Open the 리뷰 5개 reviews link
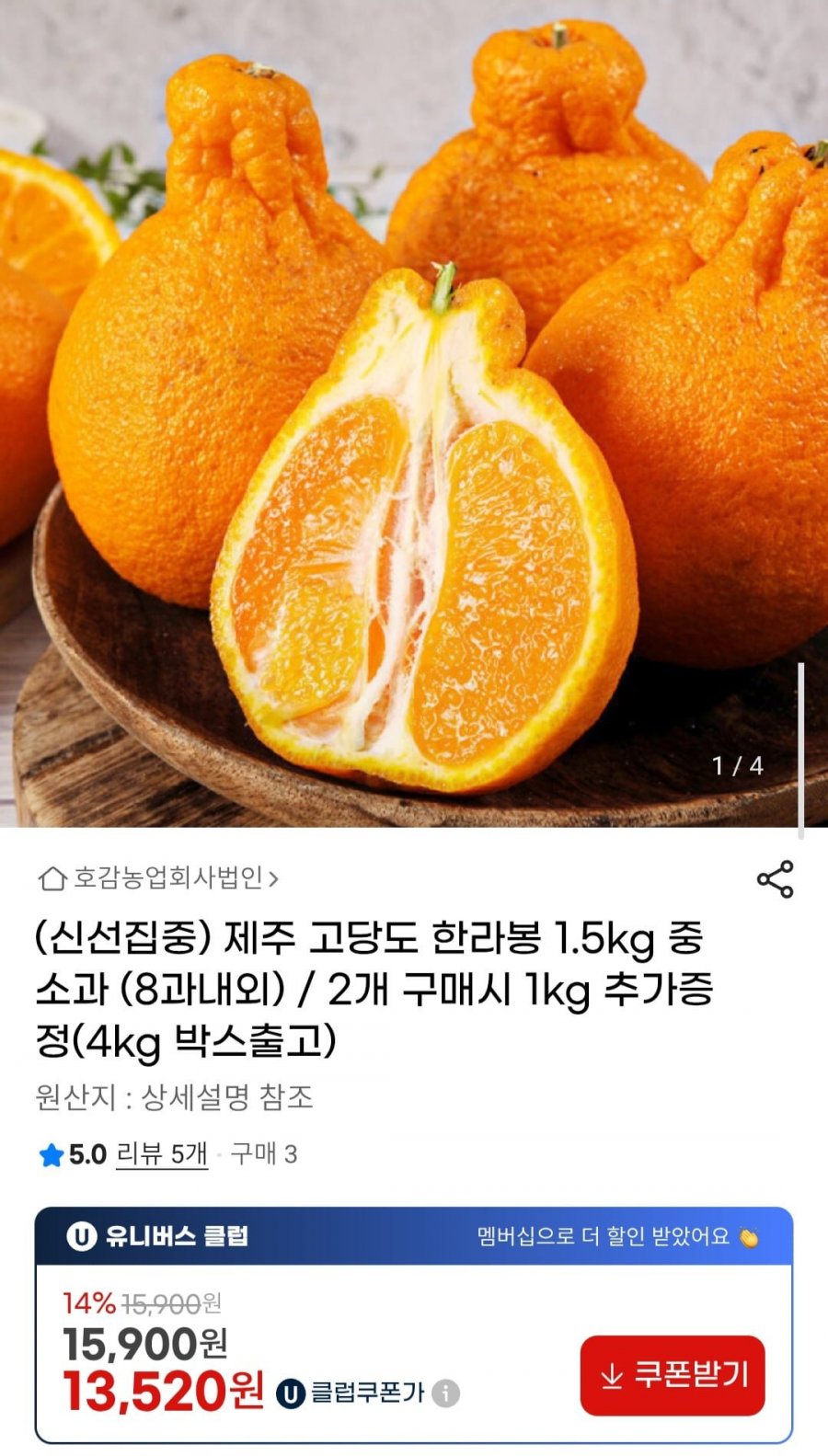The image size is (828, 1456). (x=162, y=1154)
